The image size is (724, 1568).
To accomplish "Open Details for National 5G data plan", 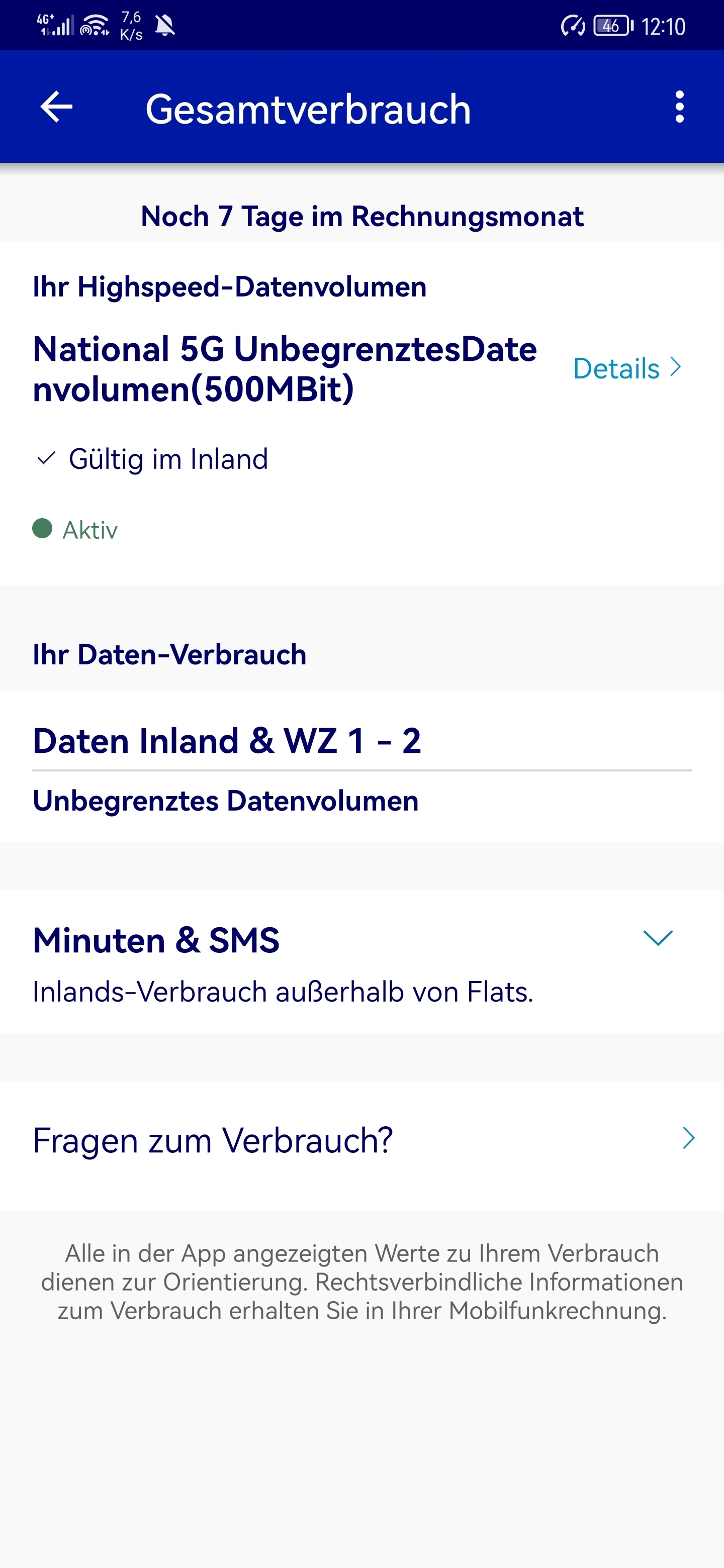I will pos(626,368).
